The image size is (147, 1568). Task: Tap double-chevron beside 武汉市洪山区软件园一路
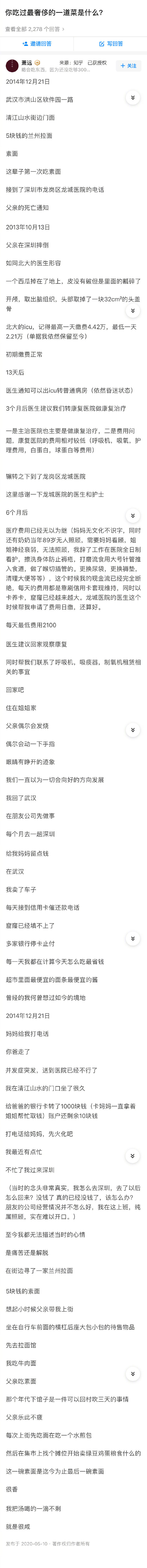[x=132, y=98]
